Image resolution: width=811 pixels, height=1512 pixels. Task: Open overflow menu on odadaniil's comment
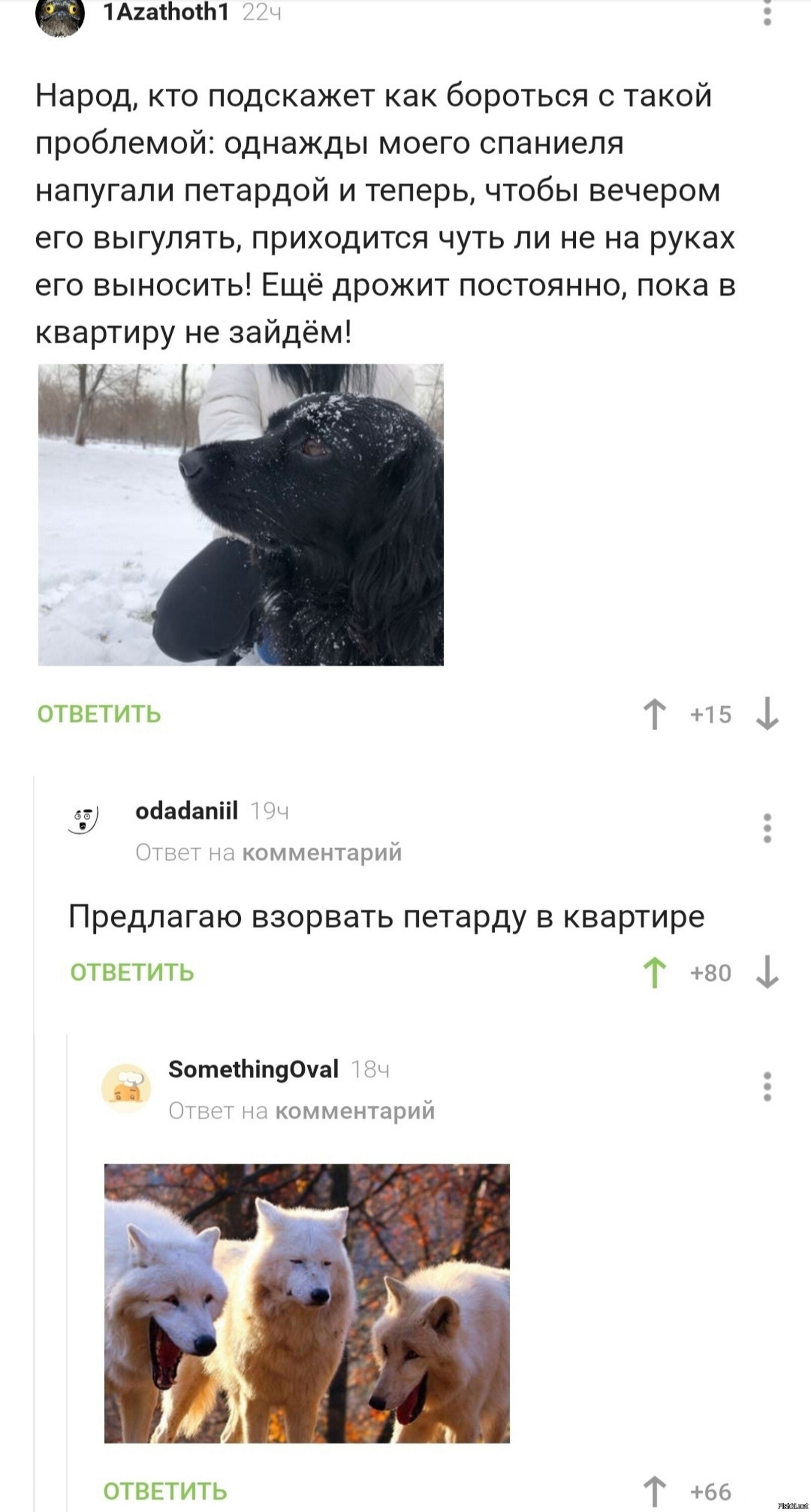click(766, 828)
